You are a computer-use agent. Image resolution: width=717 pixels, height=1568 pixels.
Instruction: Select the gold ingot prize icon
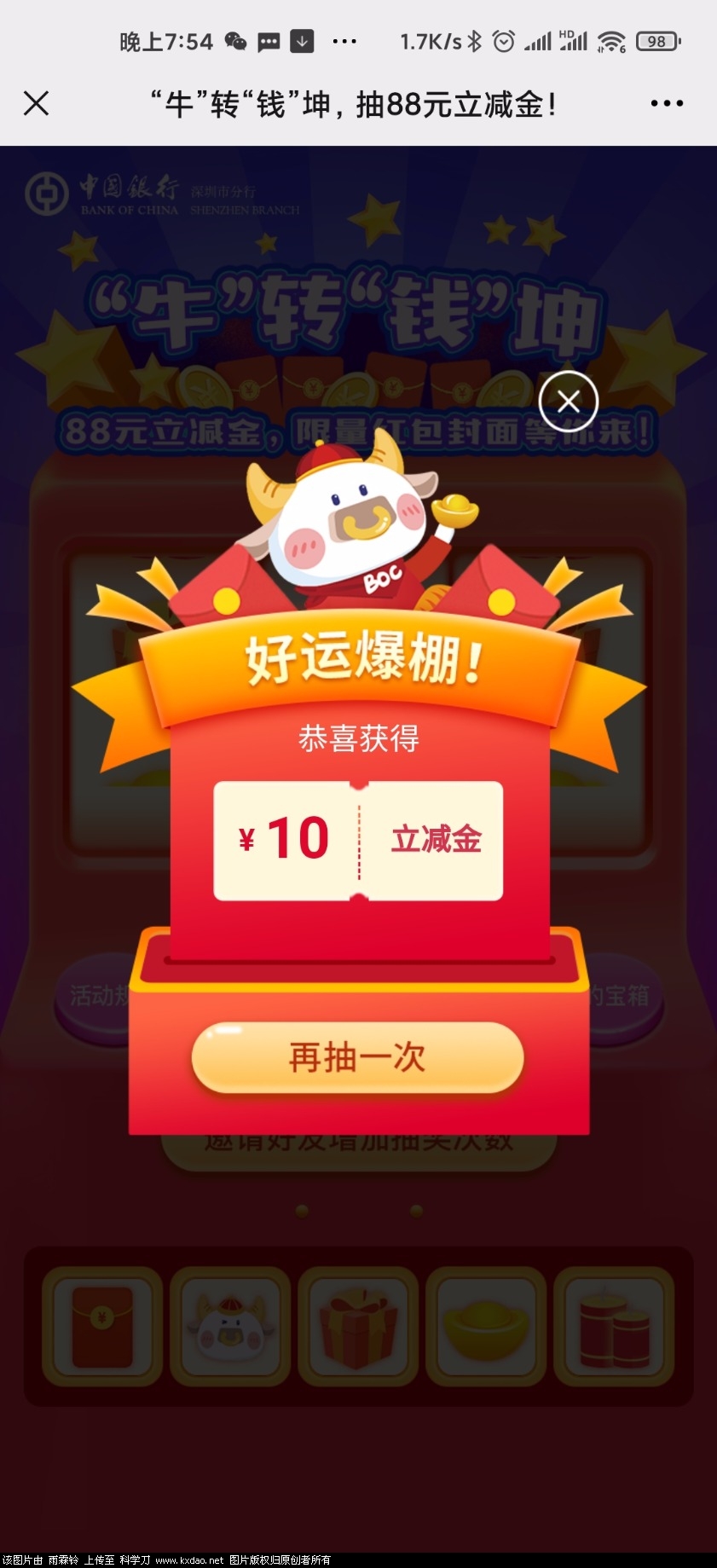tap(486, 1328)
